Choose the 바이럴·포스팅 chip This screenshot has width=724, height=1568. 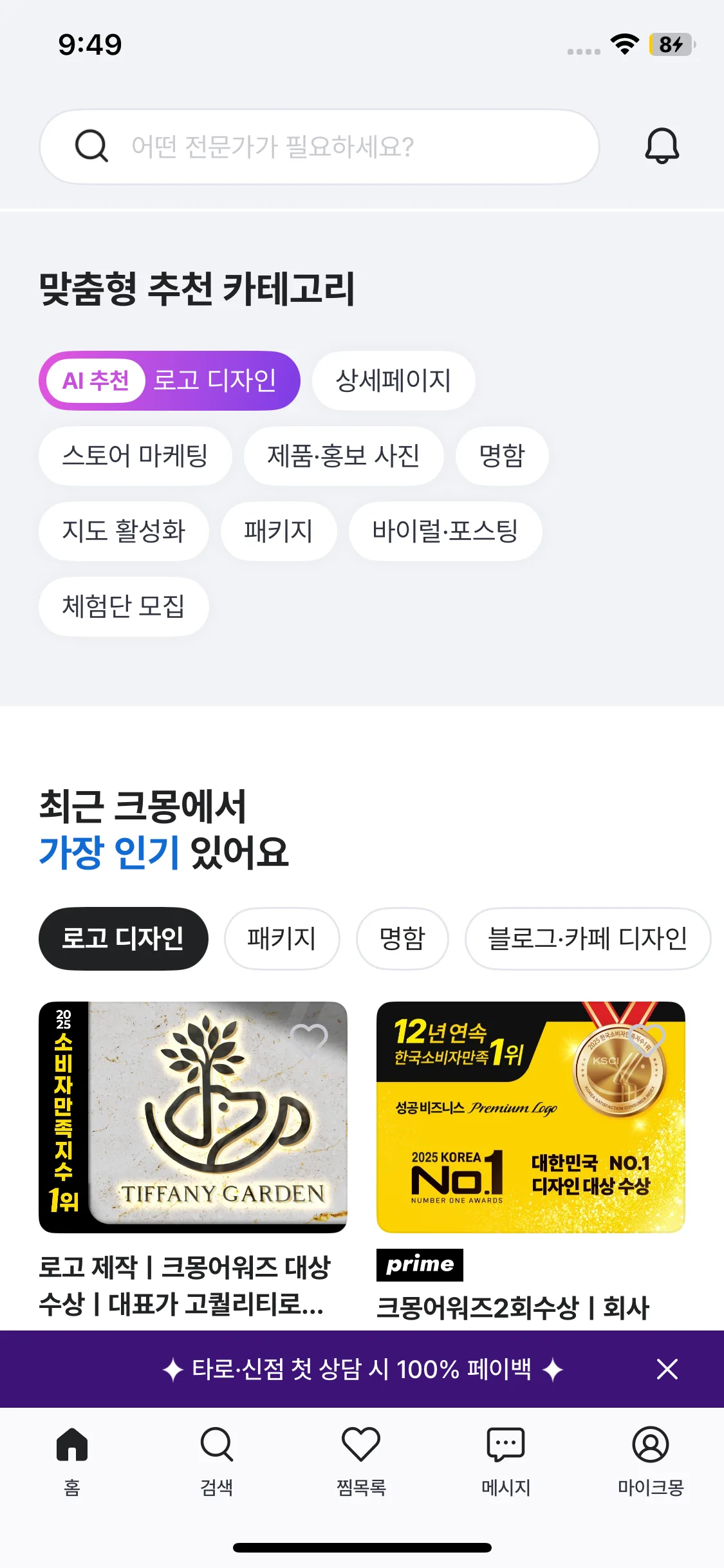pyautogui.click(x=445, y=531)
